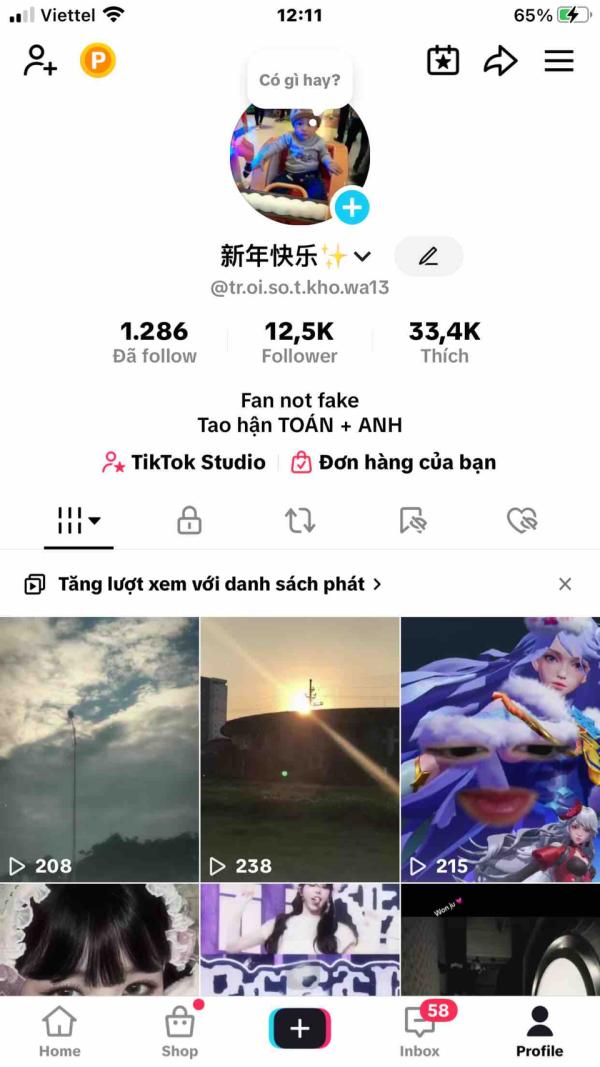Open the Inbox with 58 notifications
The height and width of the screenshot is (1067, 600).
420,1031
